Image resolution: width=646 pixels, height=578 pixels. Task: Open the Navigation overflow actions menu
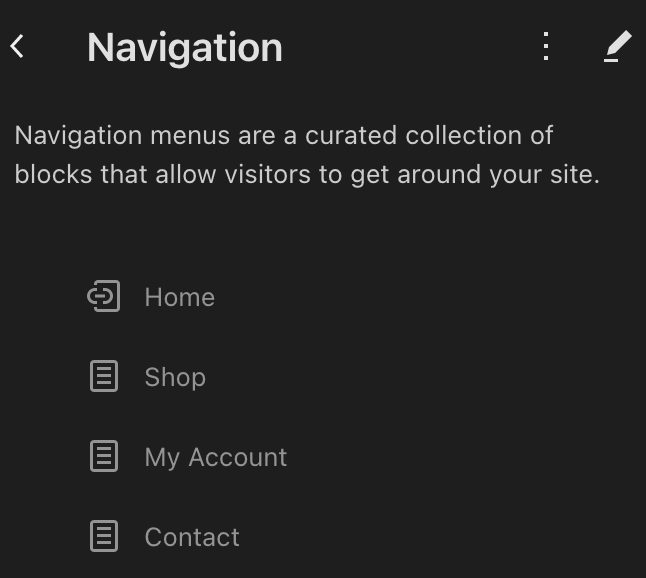tap(546, 46)
